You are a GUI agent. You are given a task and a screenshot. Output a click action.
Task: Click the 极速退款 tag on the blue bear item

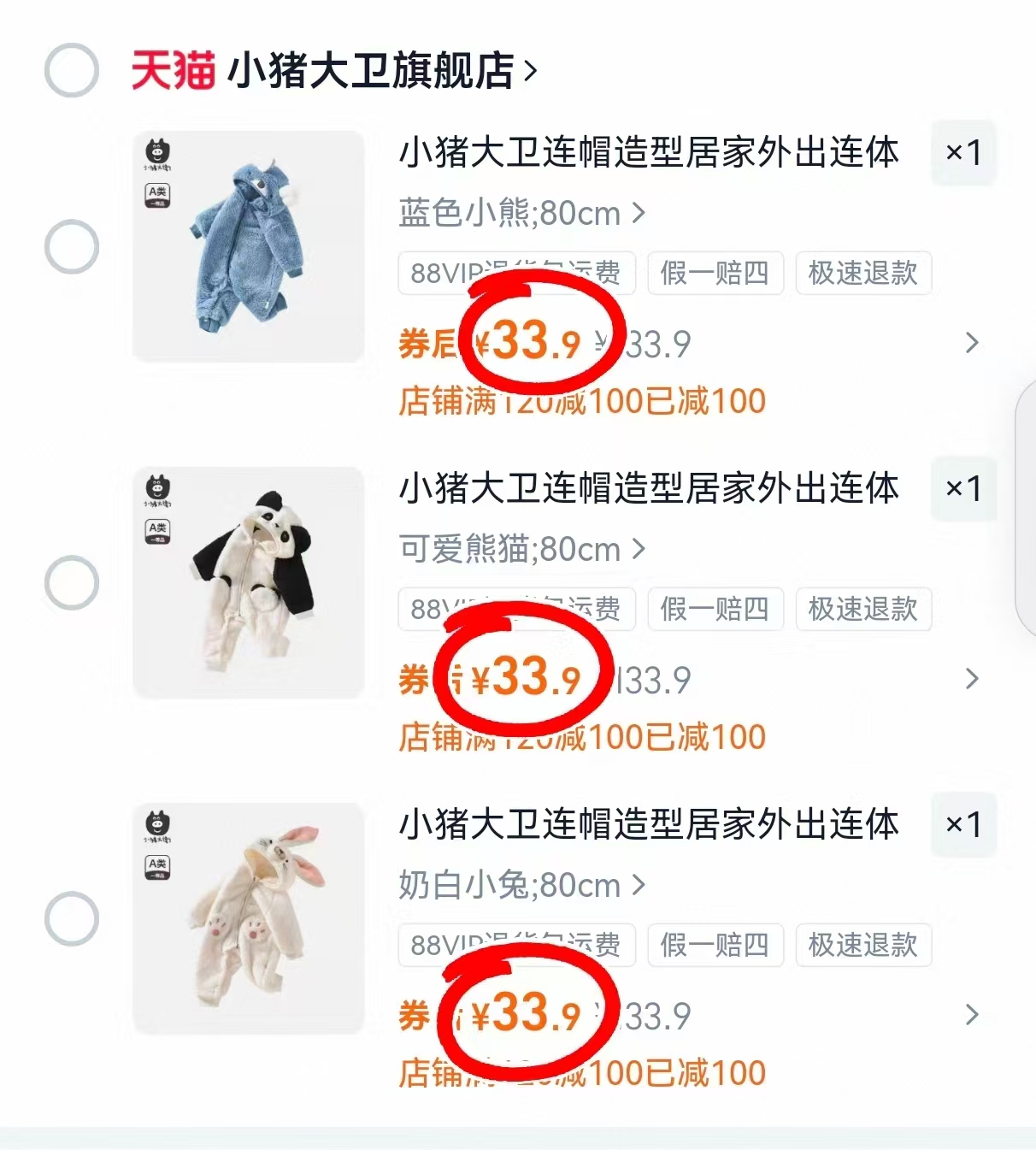(863, 274)
